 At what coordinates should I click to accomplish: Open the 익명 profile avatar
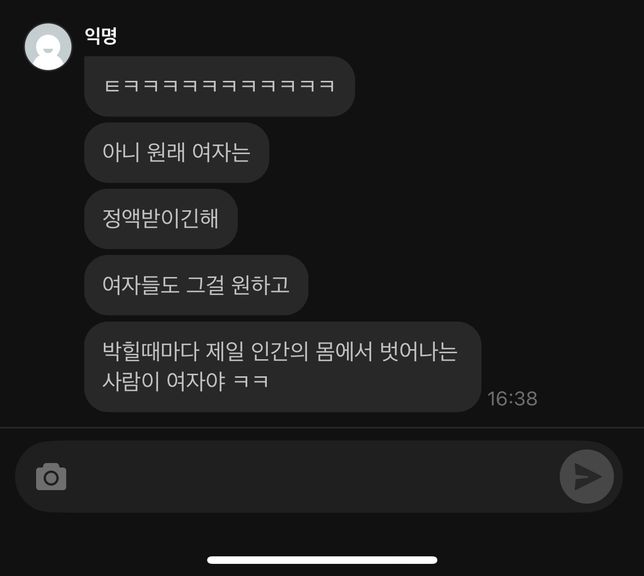[48, 47]
